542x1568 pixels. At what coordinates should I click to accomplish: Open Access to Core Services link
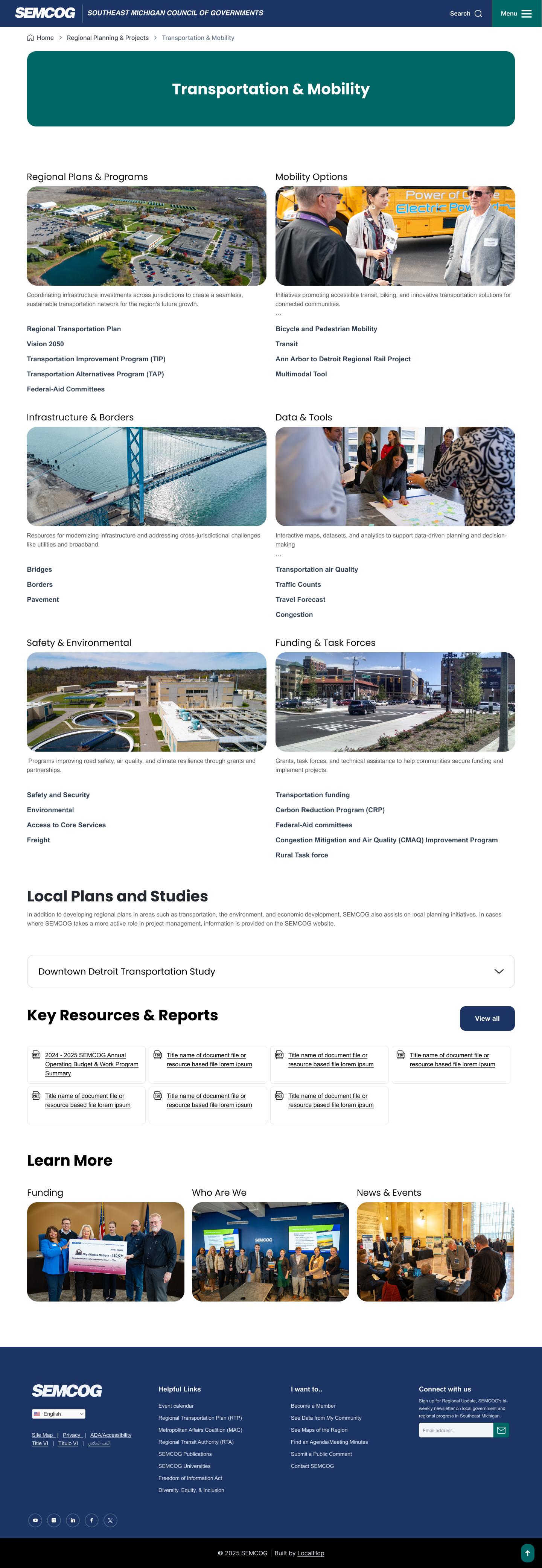pos(66,825)
